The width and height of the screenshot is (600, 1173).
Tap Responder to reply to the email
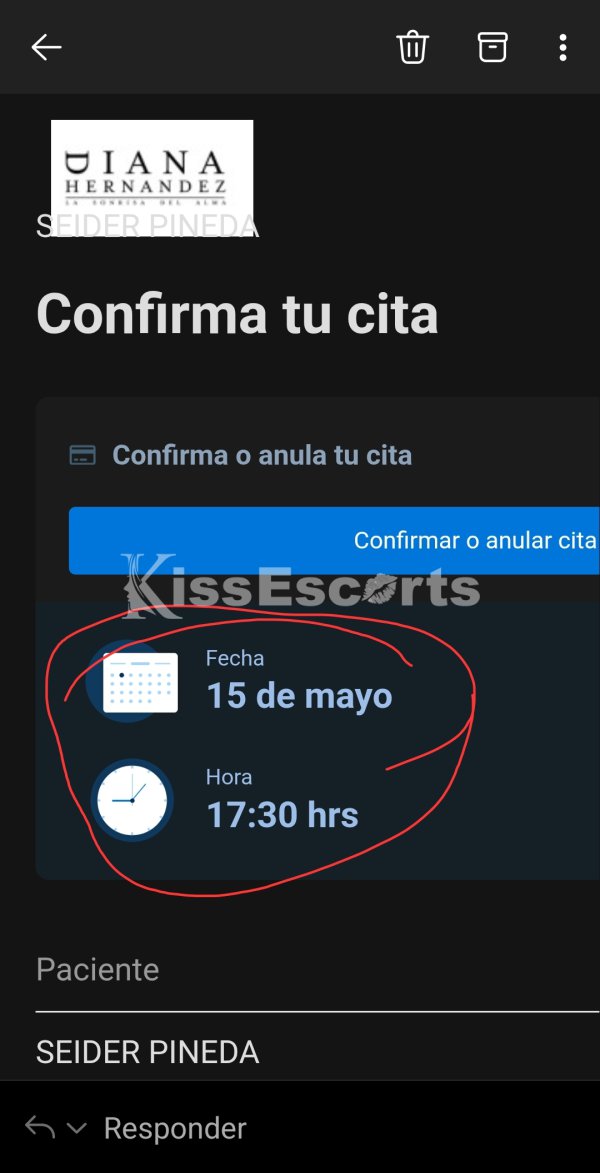pyautogui.click(x=174, y=1128)
